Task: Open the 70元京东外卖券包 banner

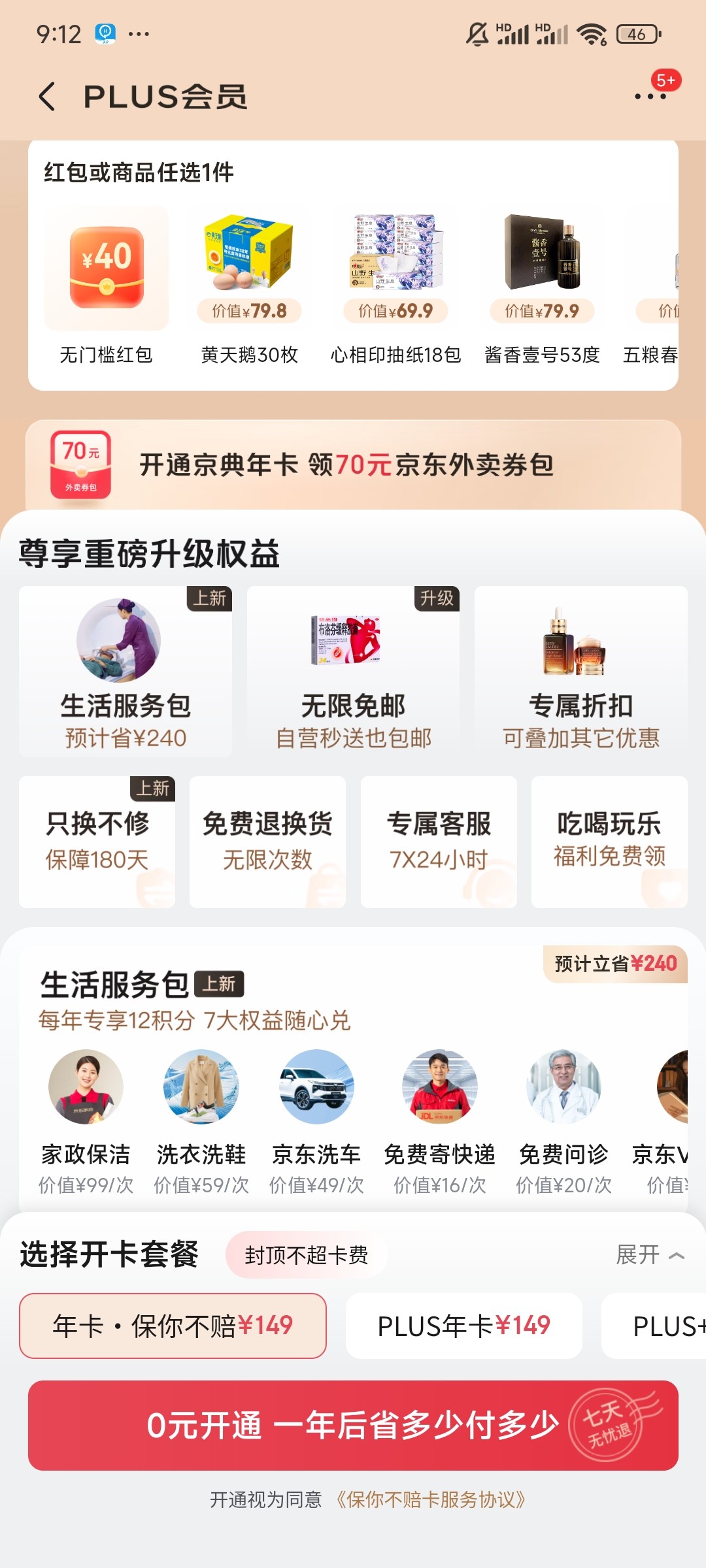Action: (x=353, y=465)
